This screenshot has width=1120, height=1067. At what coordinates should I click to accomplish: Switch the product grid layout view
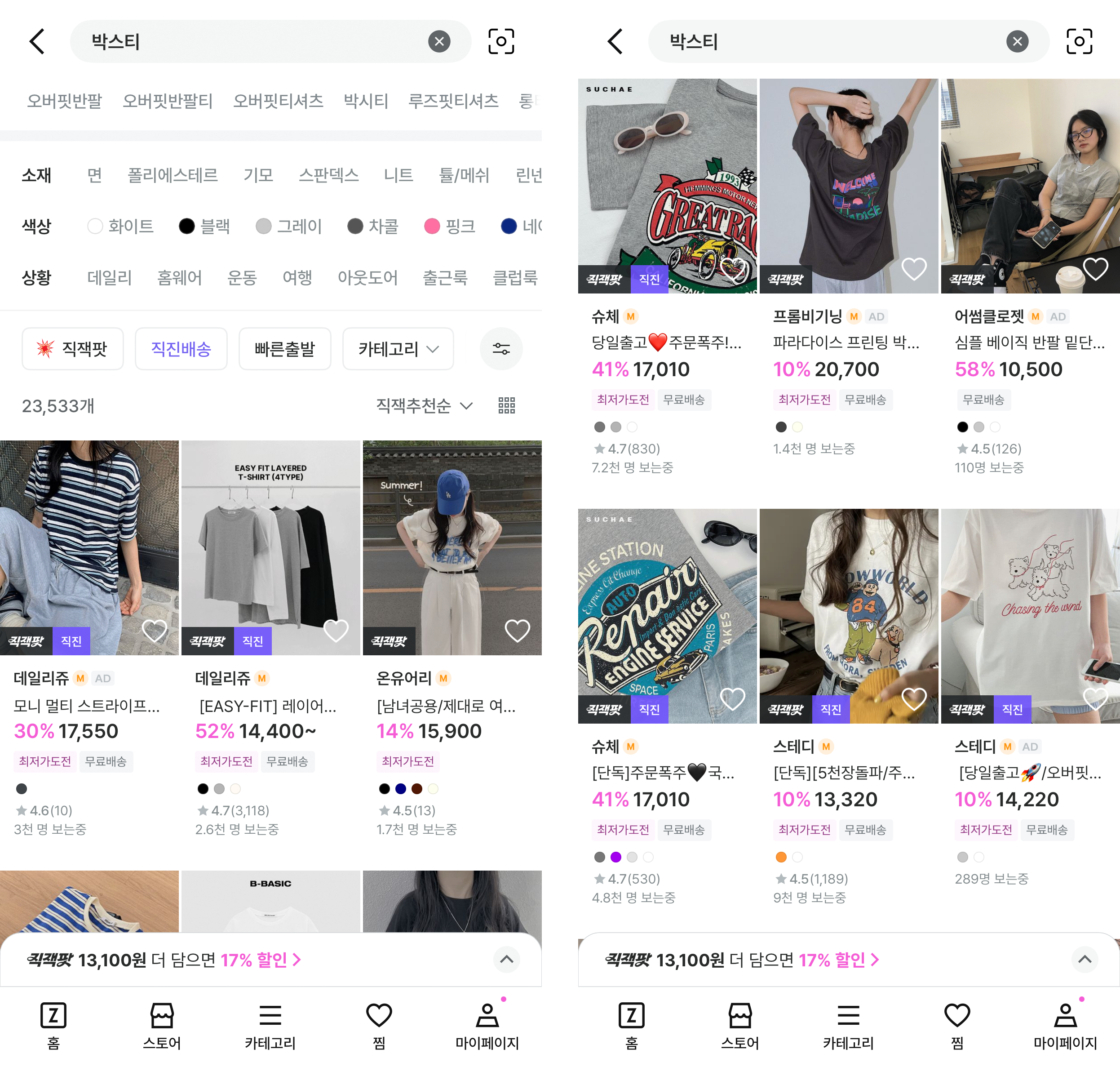tap(507, 405)
